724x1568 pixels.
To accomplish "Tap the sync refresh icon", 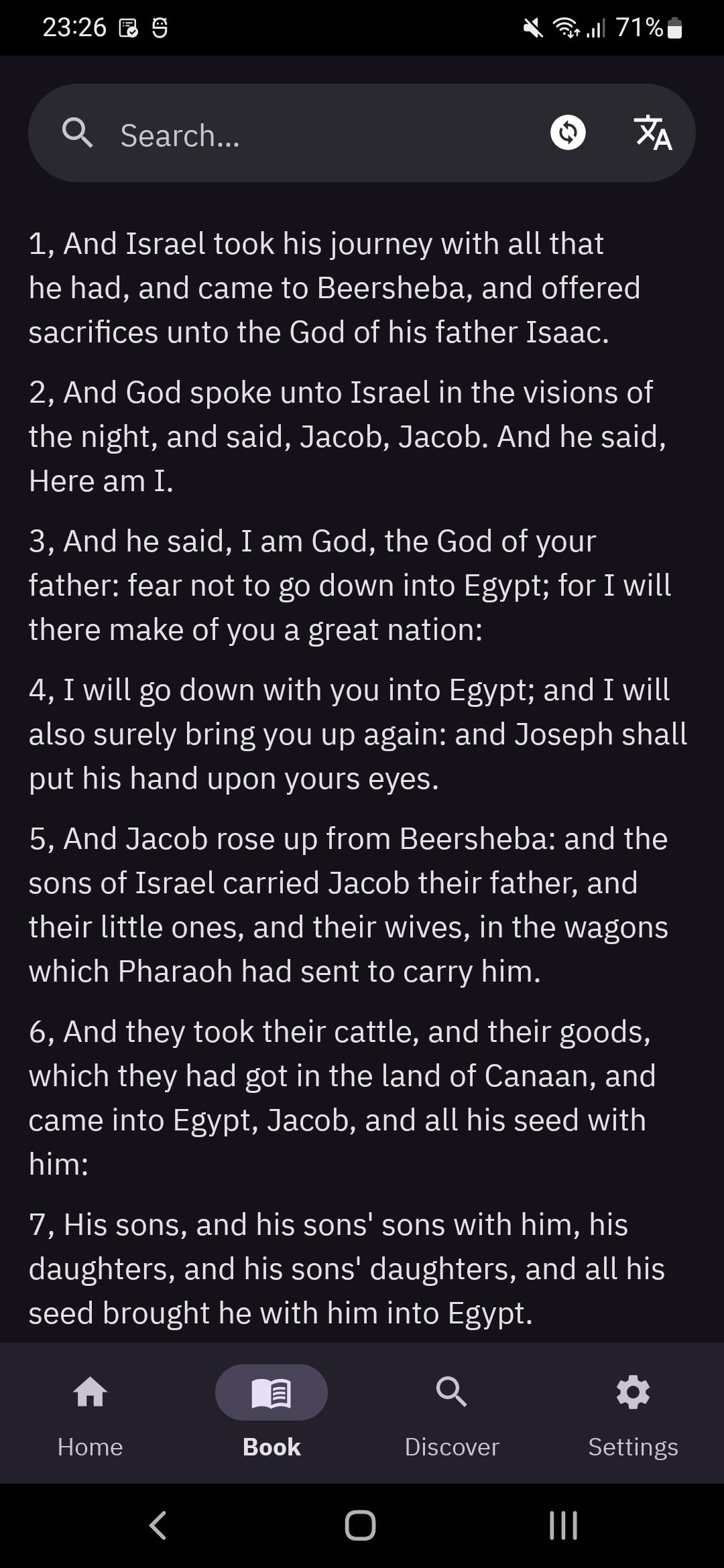I will click(568, 133).
